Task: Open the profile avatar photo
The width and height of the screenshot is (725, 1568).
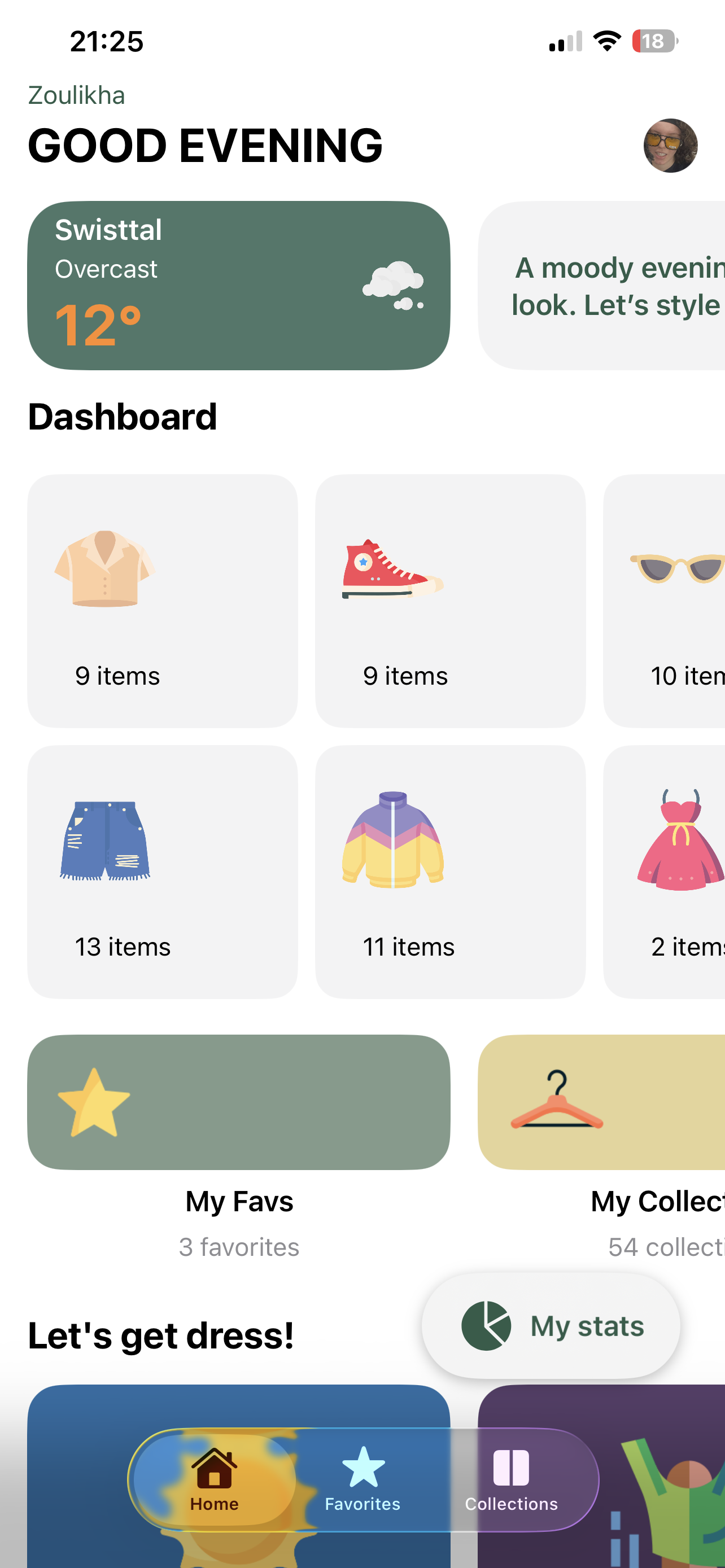Action: point(670,146)
